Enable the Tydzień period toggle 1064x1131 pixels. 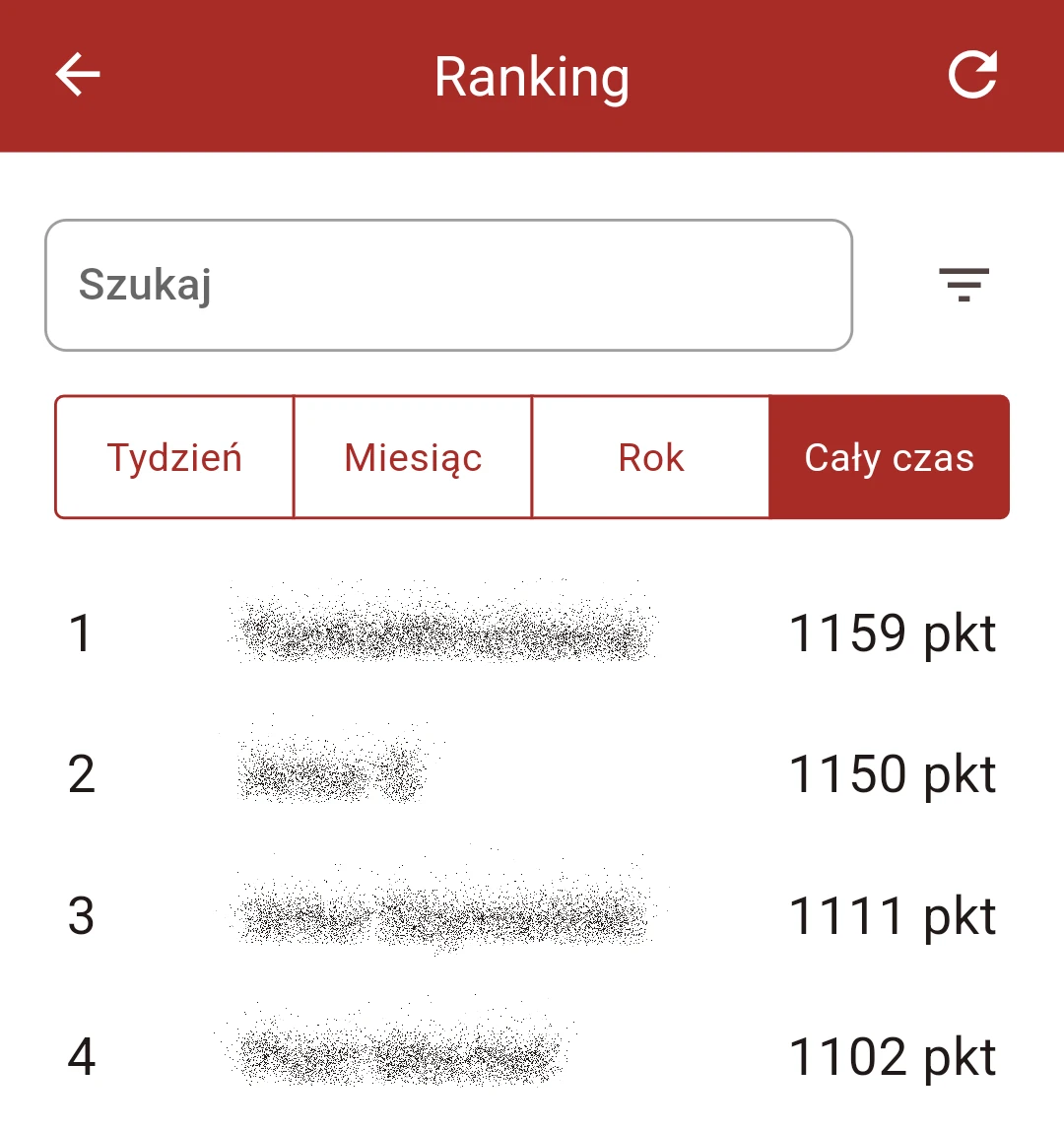point(174,456)
